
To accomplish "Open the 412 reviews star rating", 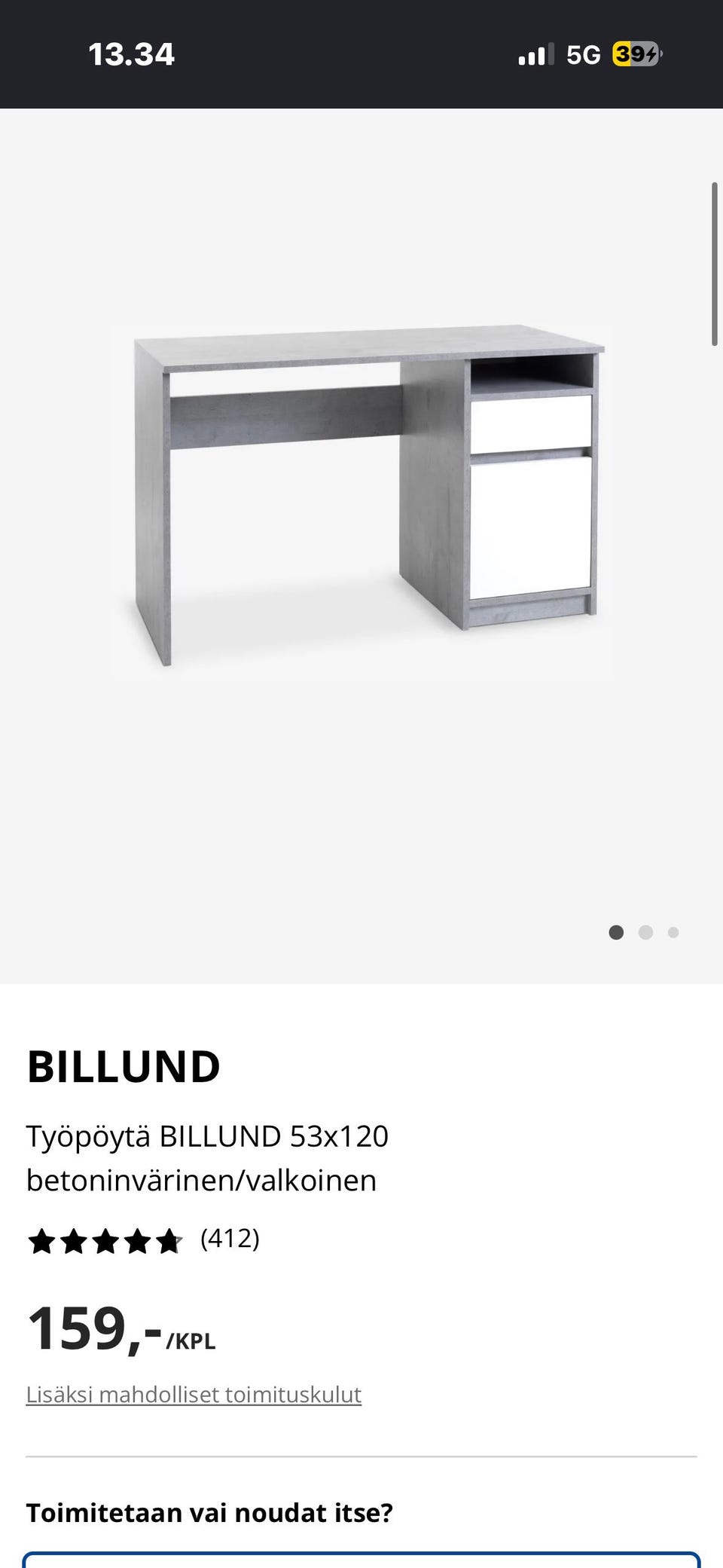I will click(x=143, y=1239).
